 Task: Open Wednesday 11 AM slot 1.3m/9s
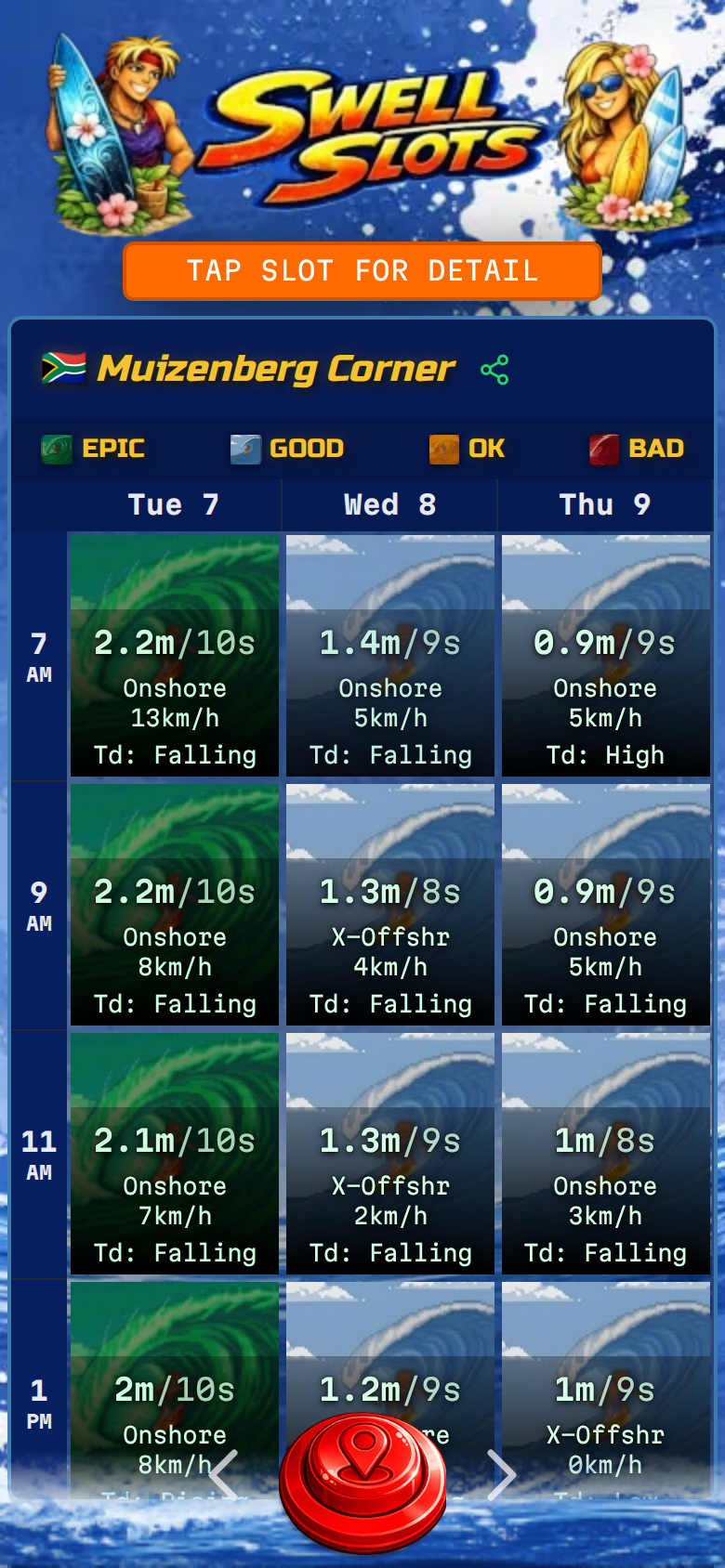[390, 1154]
